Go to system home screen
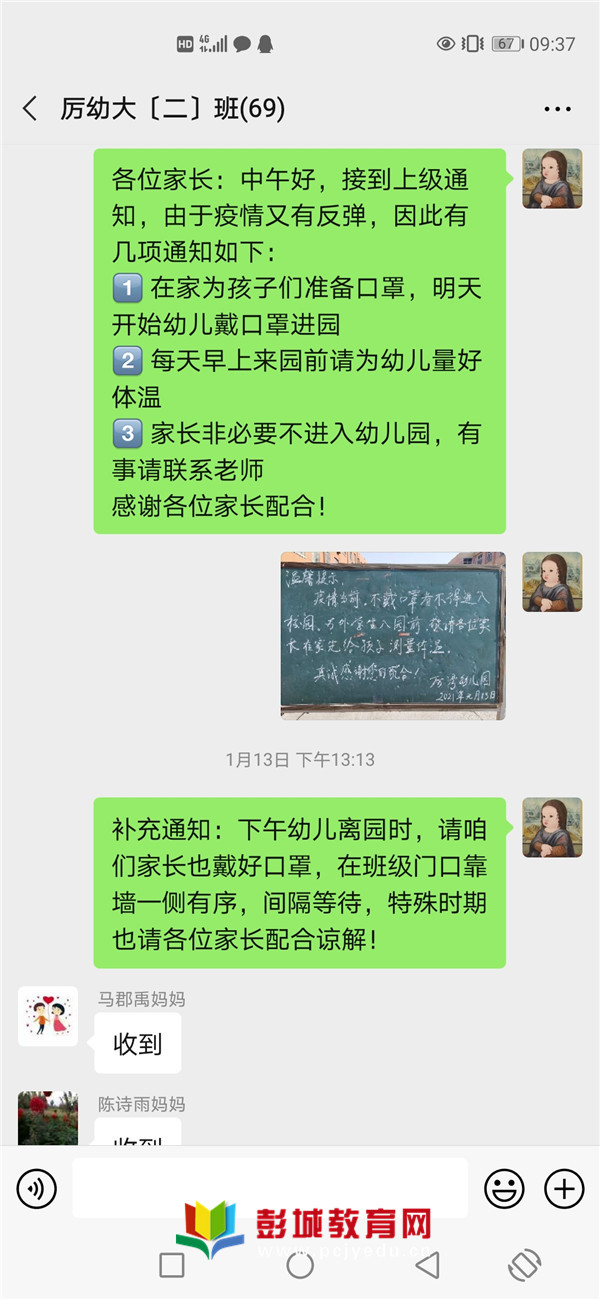 300,1266
